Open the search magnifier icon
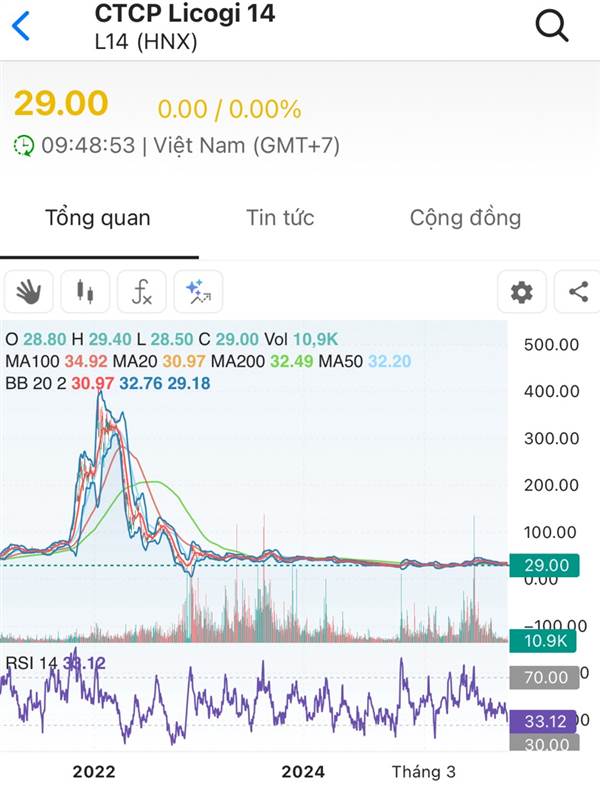 [x=551, y=26]
